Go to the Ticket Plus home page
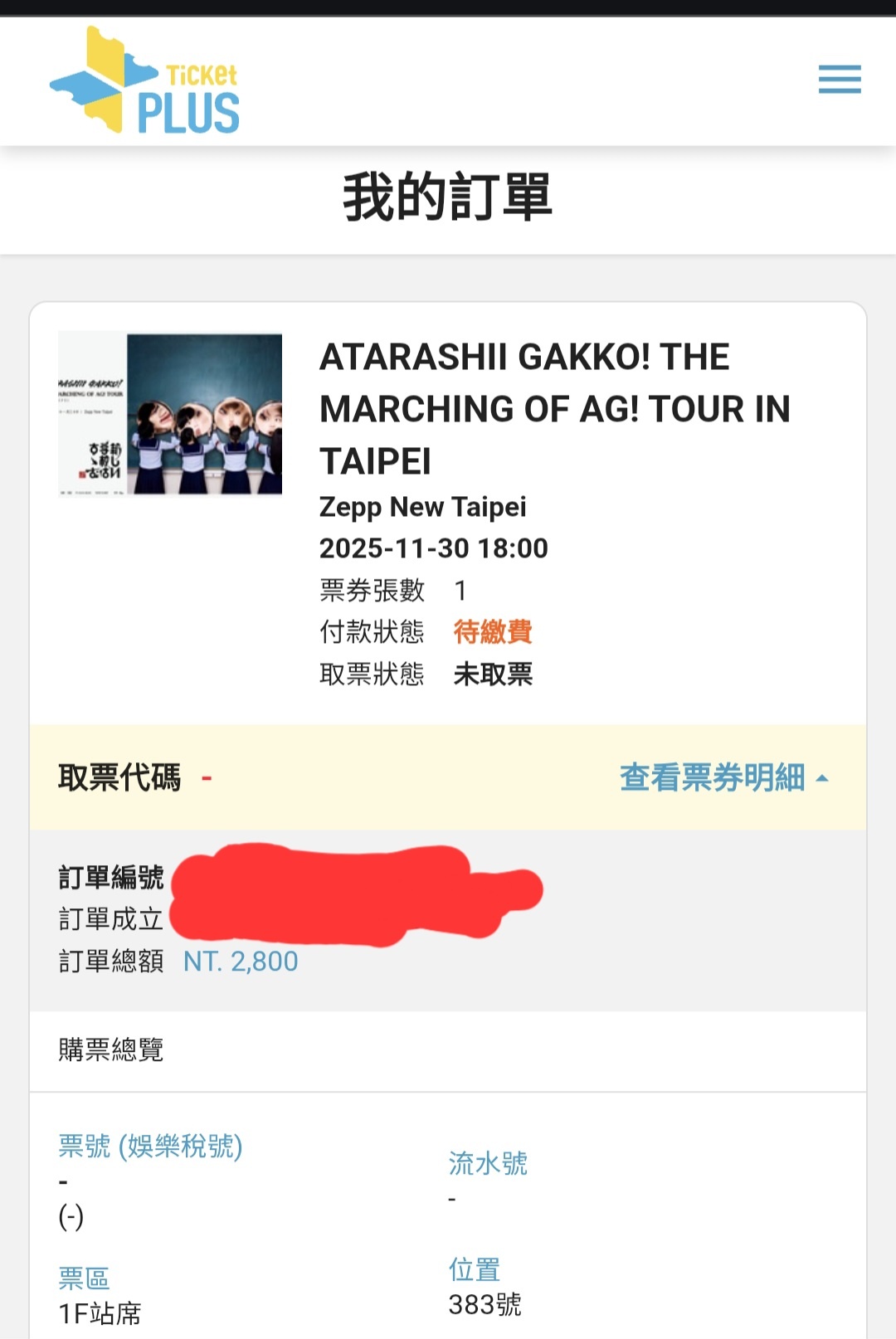 point(145,81)
